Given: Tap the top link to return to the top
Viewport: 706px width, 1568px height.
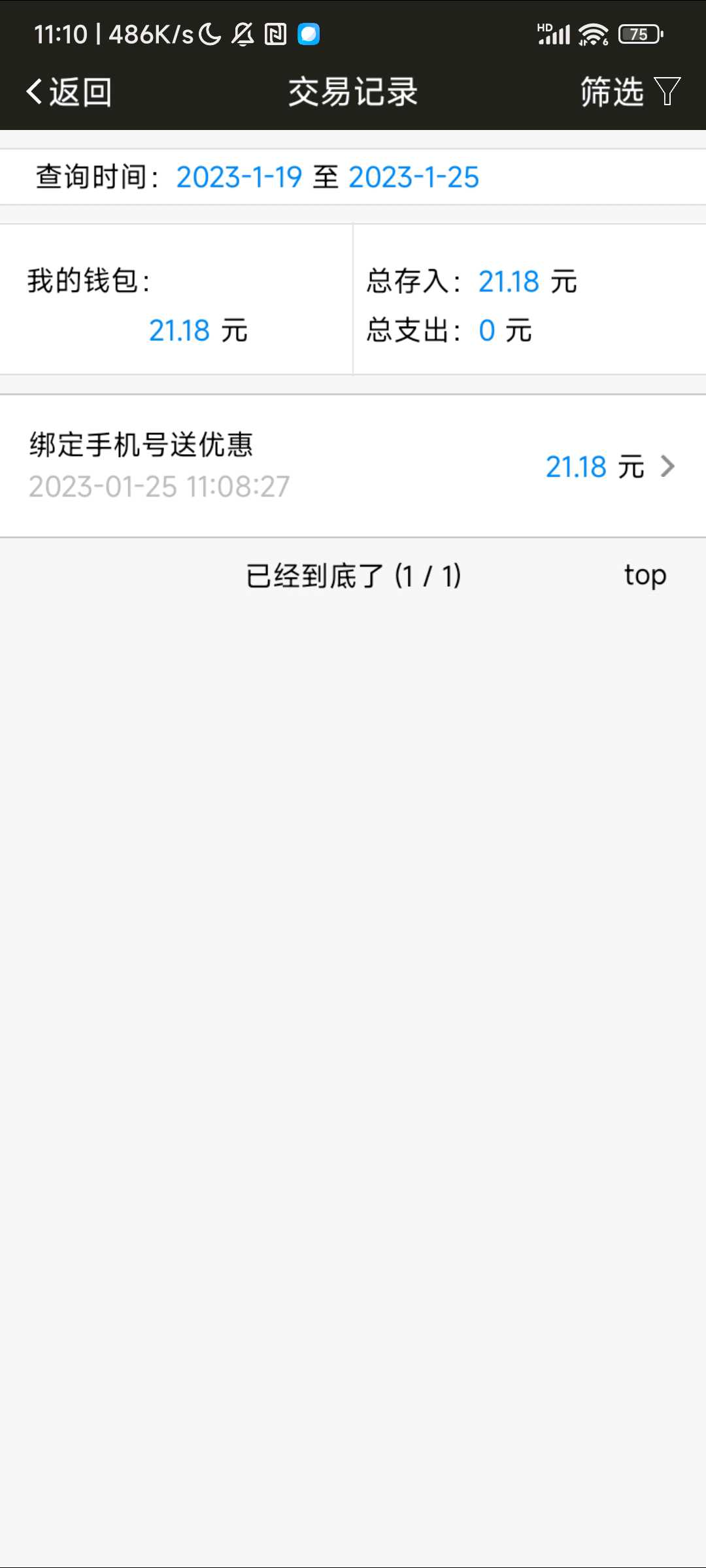Looking at the screenshot, I should point(645,576).
